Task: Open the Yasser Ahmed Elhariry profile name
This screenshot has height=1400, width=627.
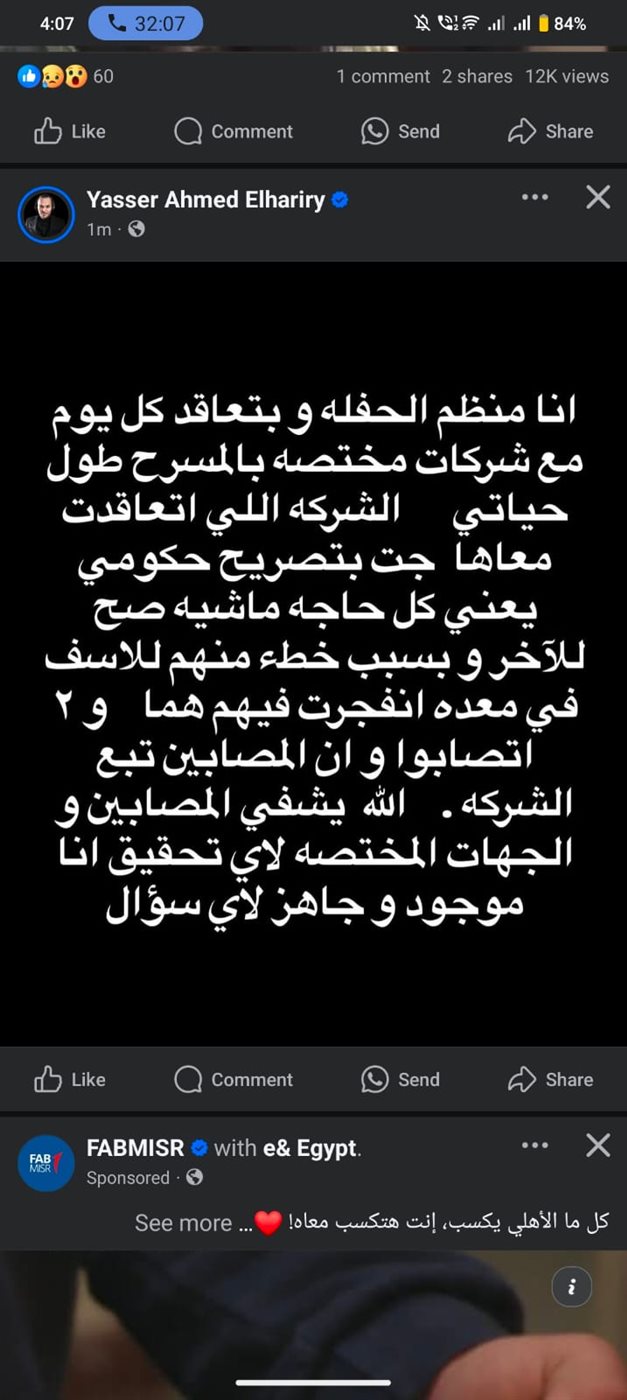Action: pyautogui.click(x=205, y=199)
